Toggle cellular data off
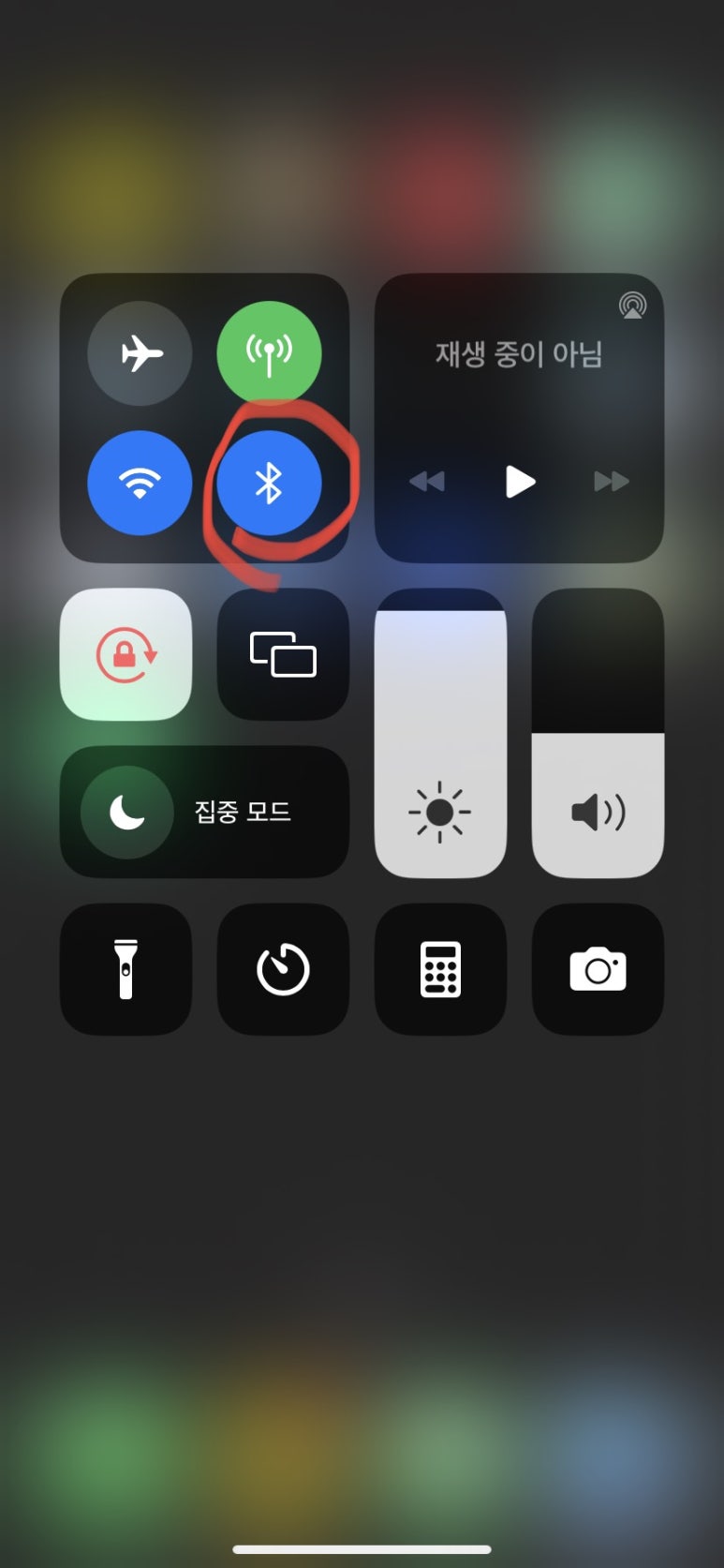 269,353
